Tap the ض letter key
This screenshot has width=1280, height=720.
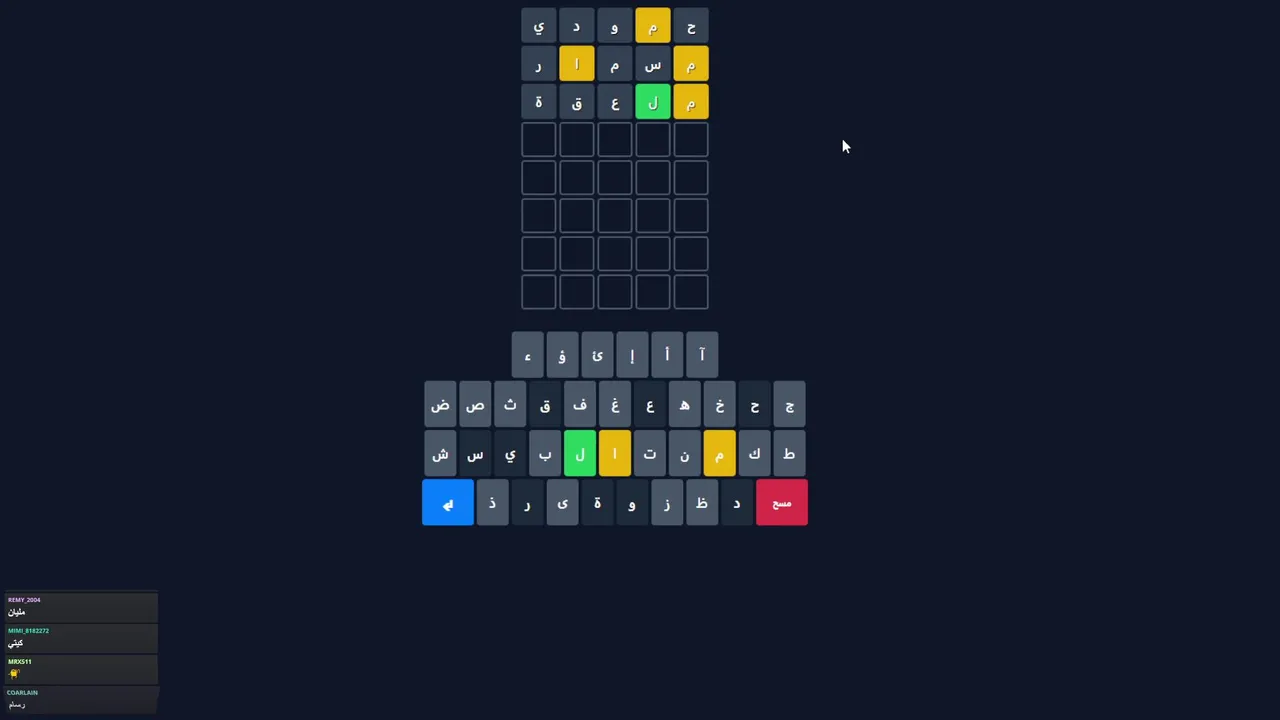440,405
